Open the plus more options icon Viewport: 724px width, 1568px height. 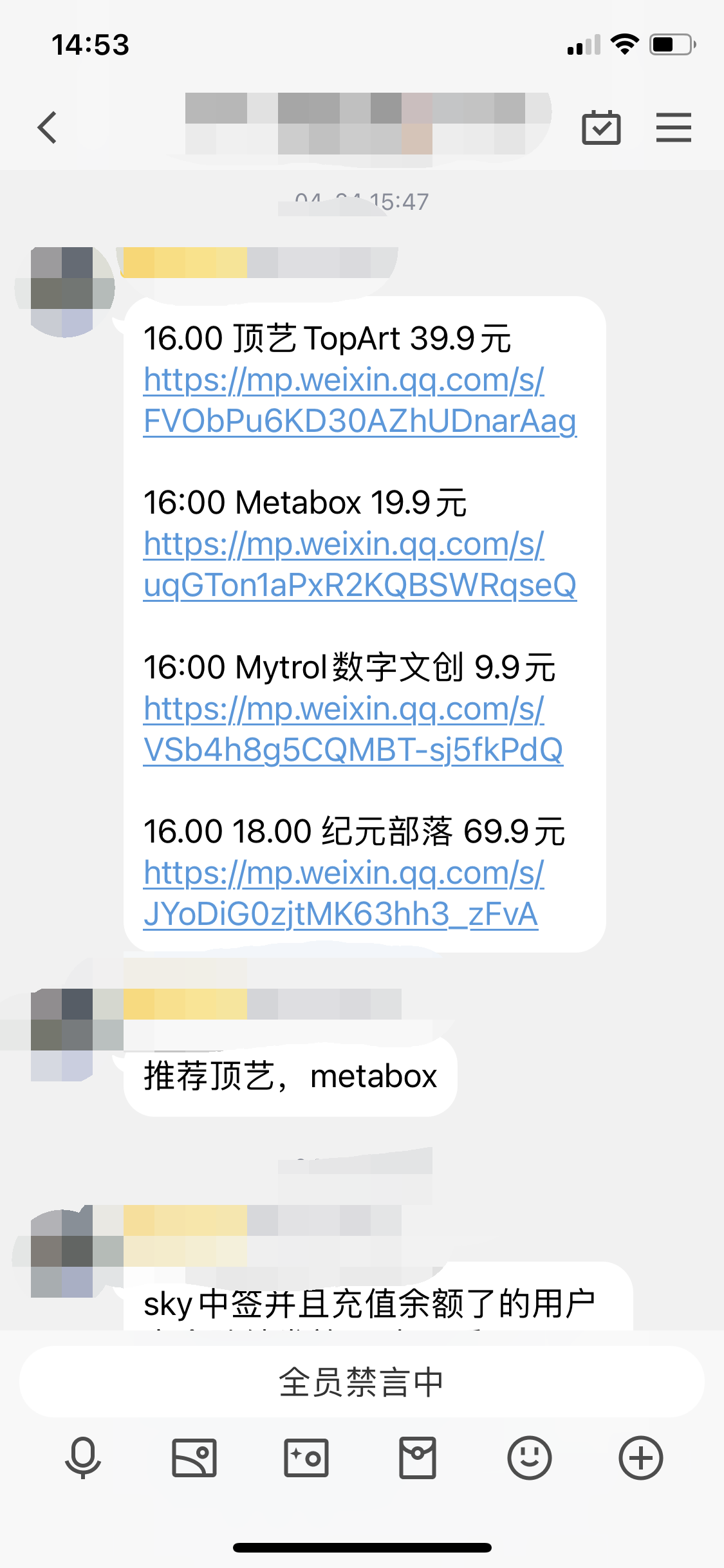[x=640, y=1457]
